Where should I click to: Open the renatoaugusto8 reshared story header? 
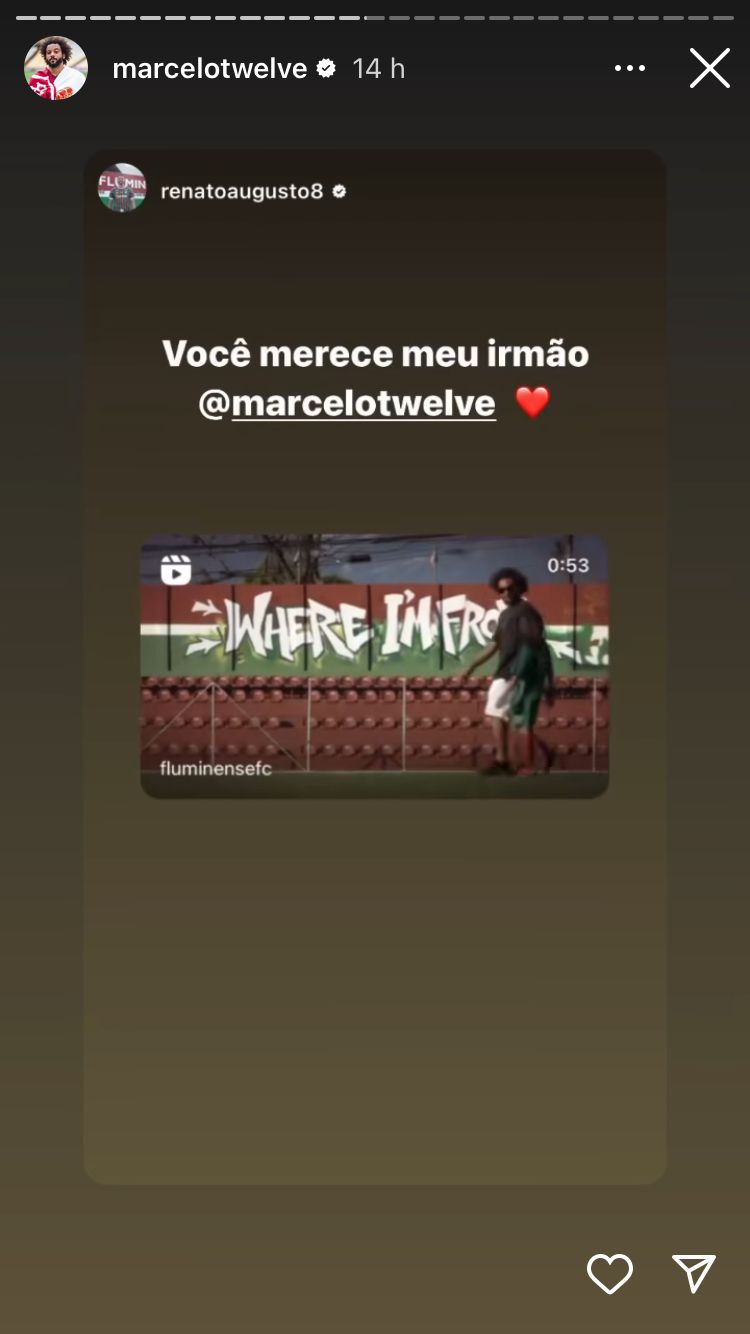pyautogui.click(x=222, y=190)
